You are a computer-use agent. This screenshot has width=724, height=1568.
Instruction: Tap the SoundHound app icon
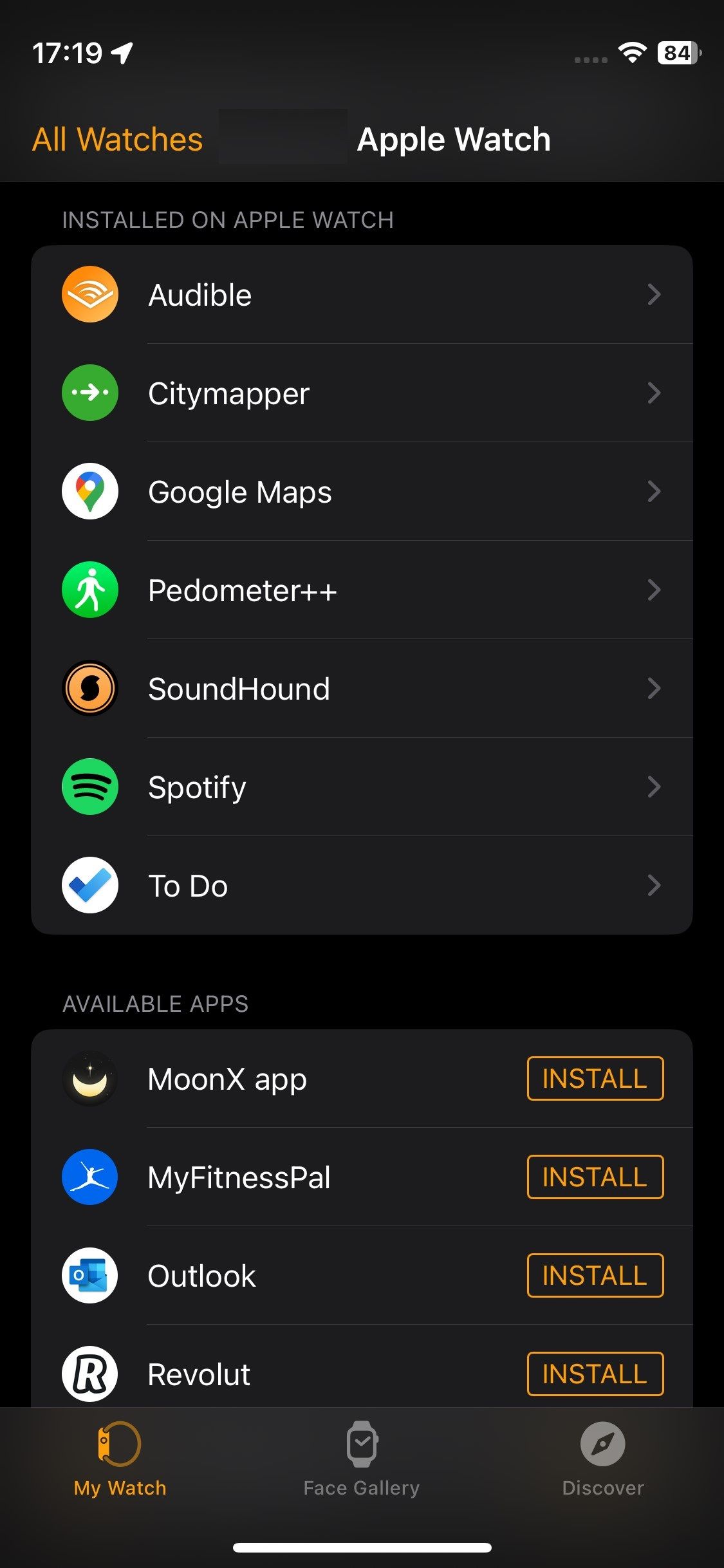point(90,687)
